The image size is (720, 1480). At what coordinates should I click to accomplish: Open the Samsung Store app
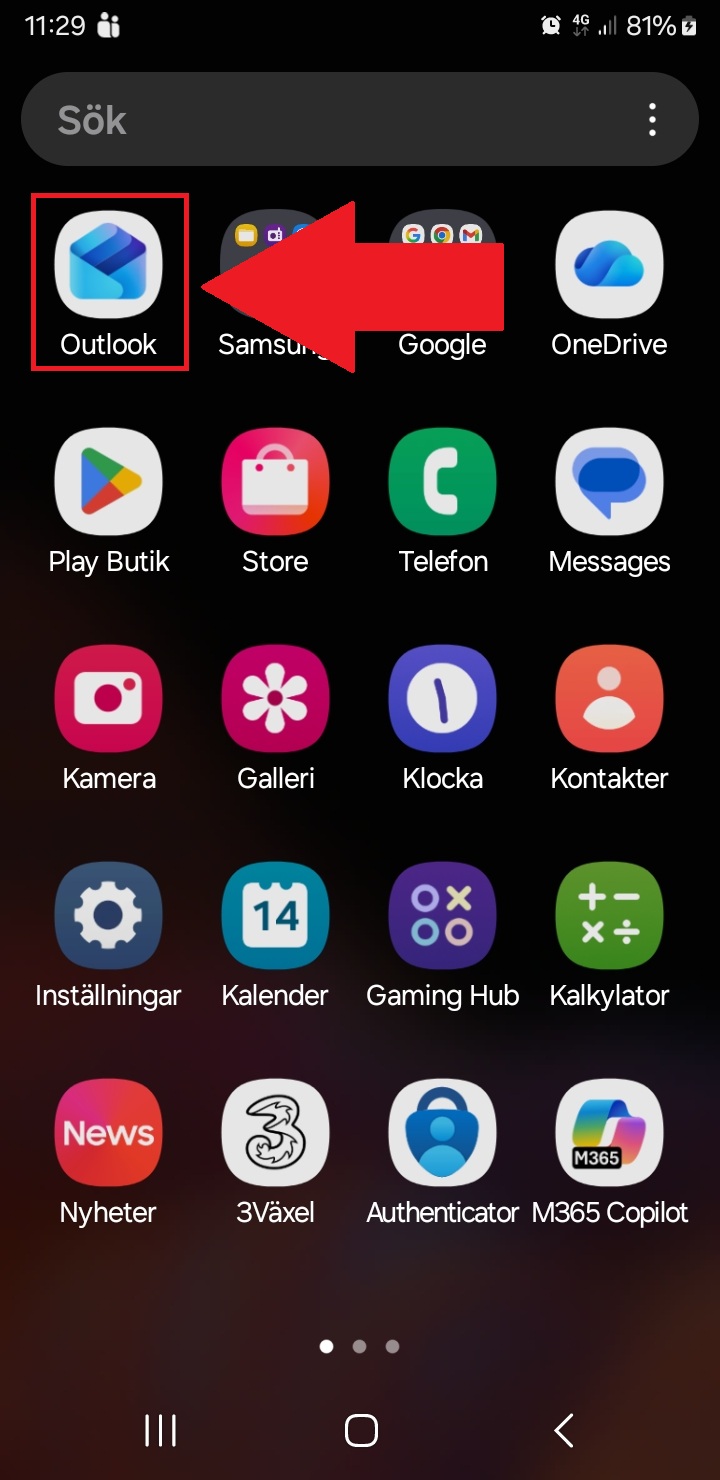(275, 482)
